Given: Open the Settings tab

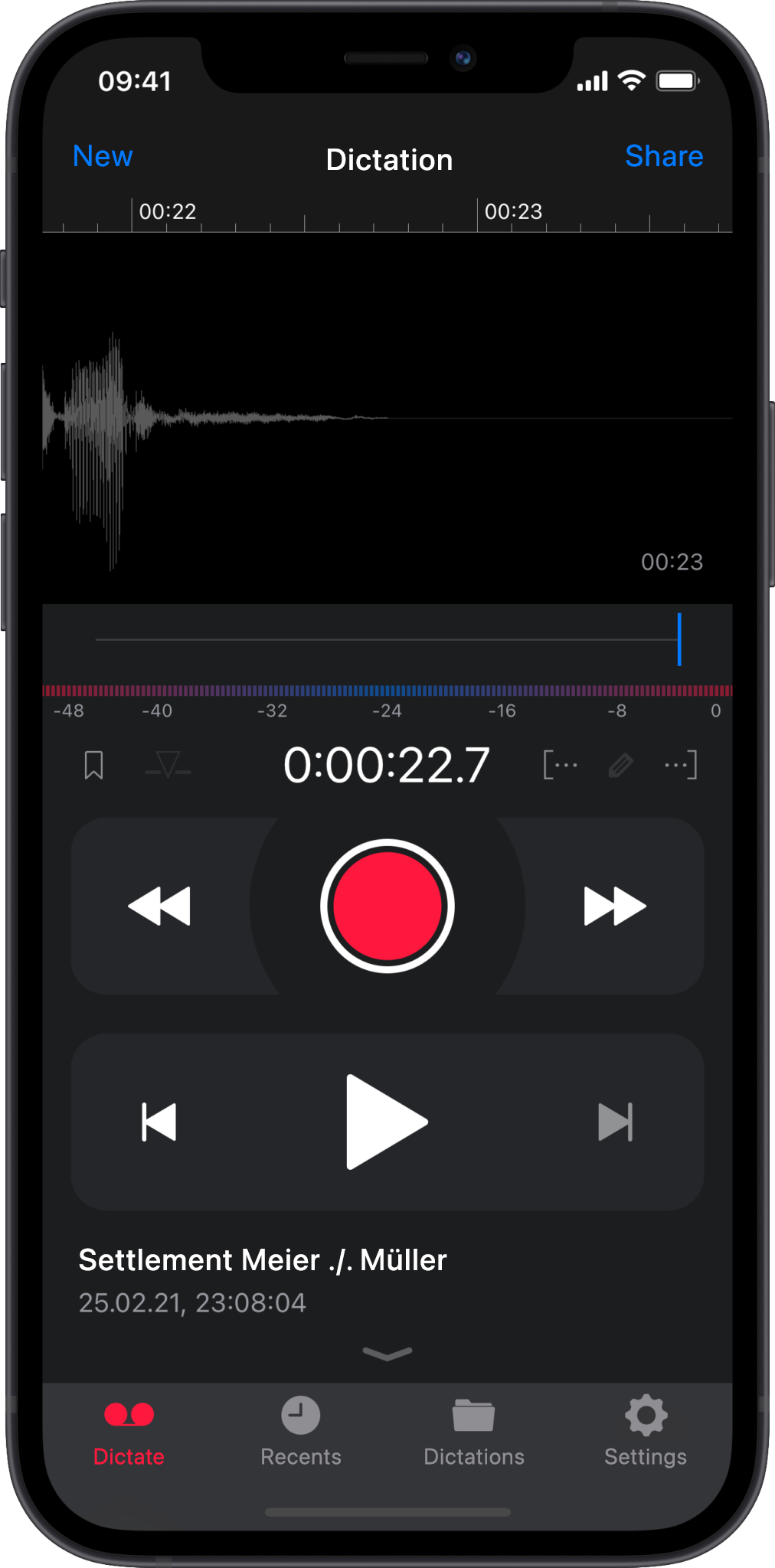Looking at the screenshot, I should click(x=646, y=1430).
